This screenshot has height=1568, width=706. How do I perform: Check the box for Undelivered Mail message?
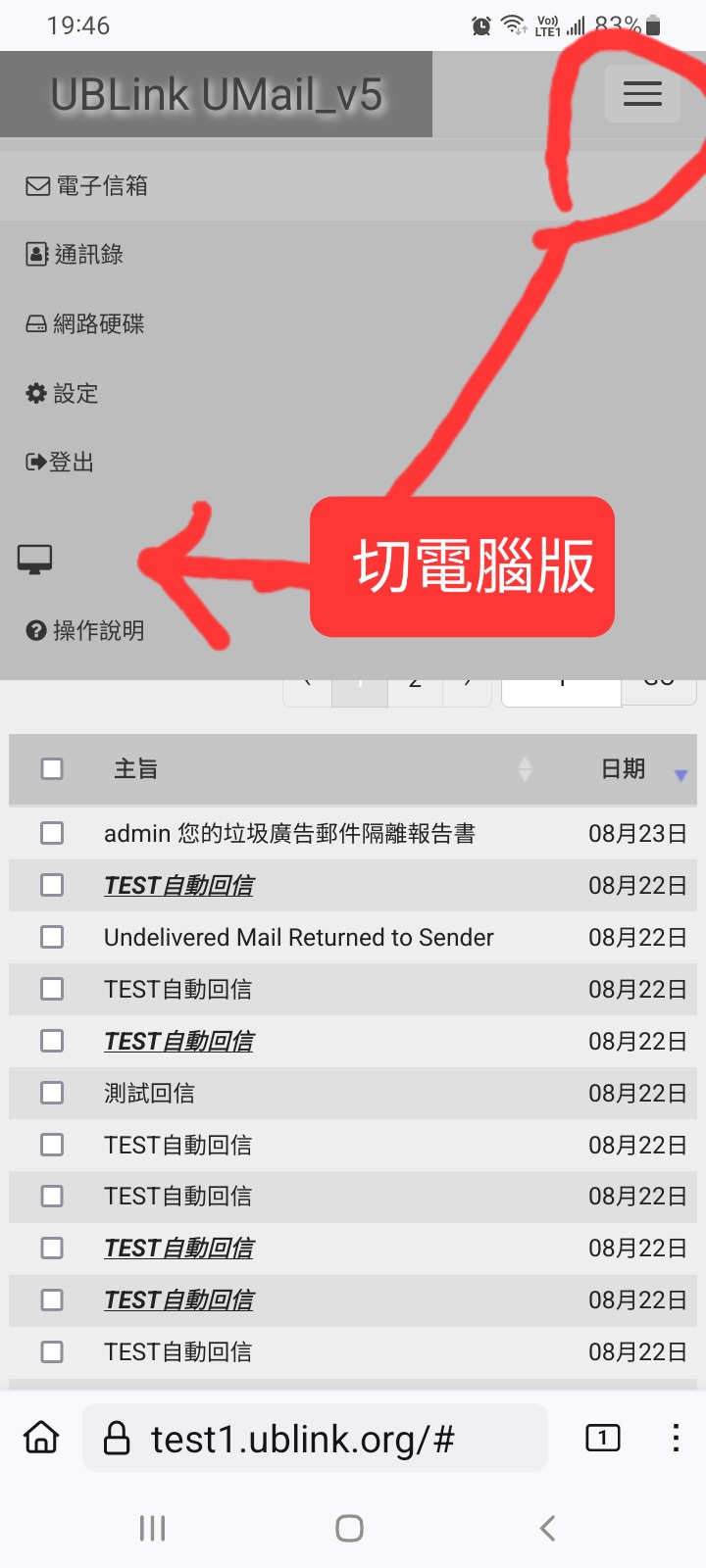(x=52, y=938)
